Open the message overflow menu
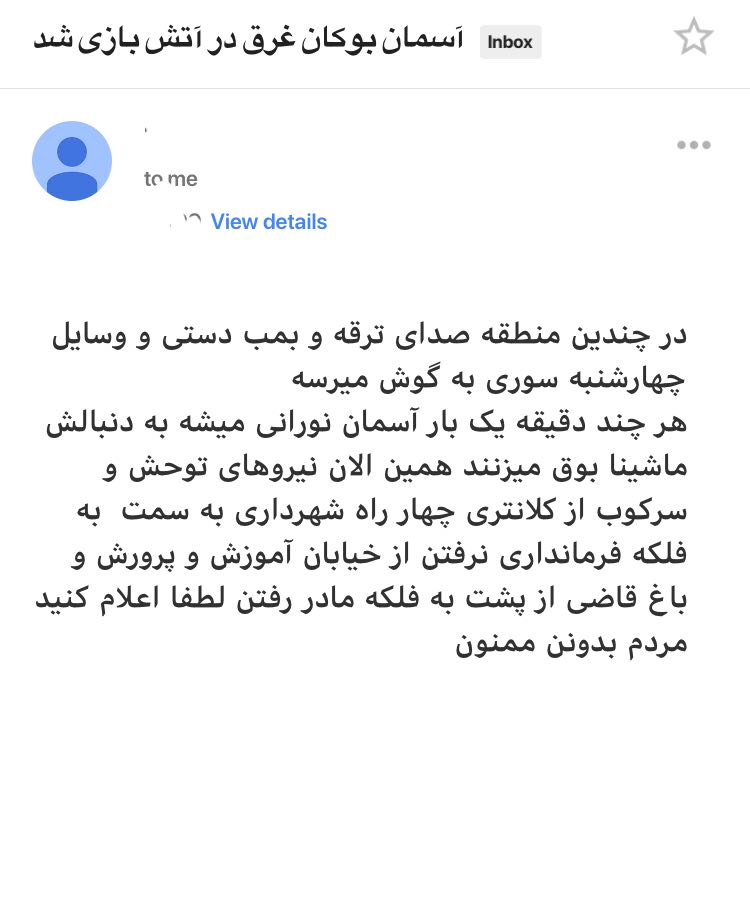Screen dimensions: 750x903 [693, 145]
